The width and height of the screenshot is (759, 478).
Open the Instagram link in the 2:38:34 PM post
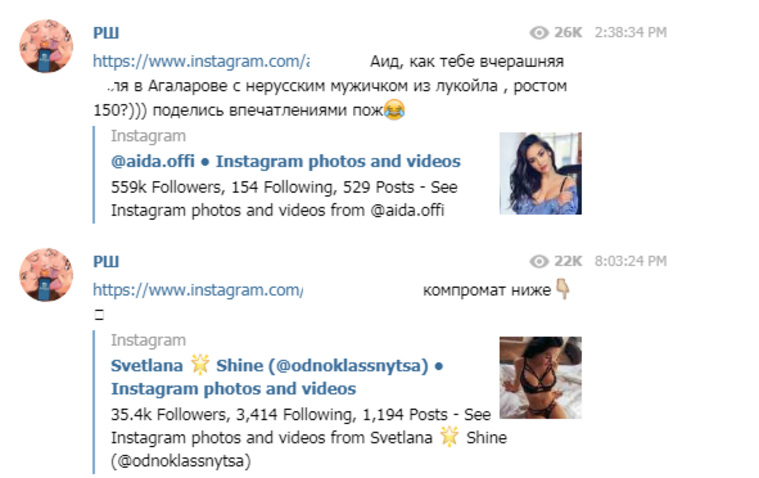pos(200,60)
